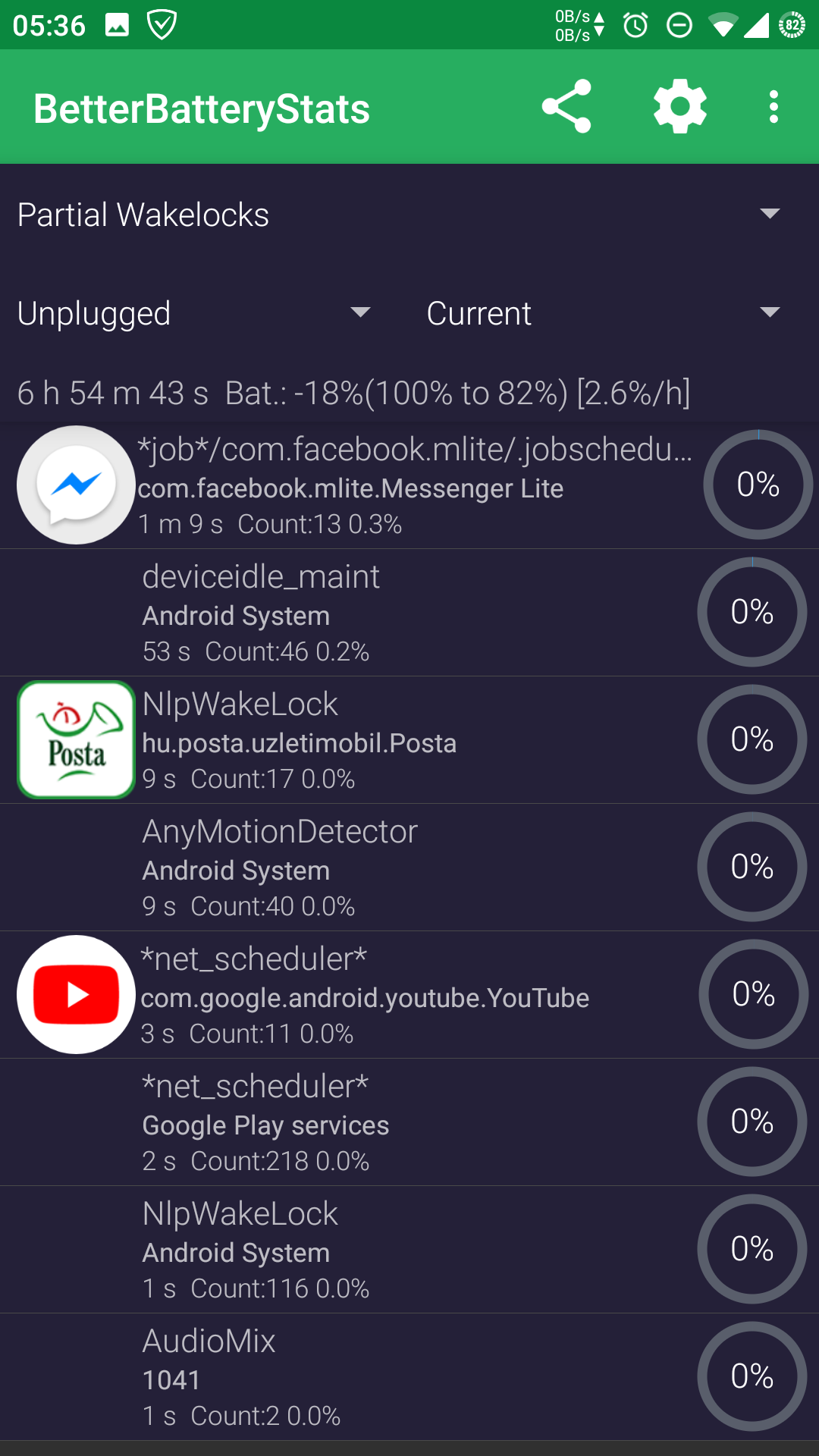The image size is (819, 1456).
Task: Open Android System NlpWakeLock entry
Action: coord(409,1250)
